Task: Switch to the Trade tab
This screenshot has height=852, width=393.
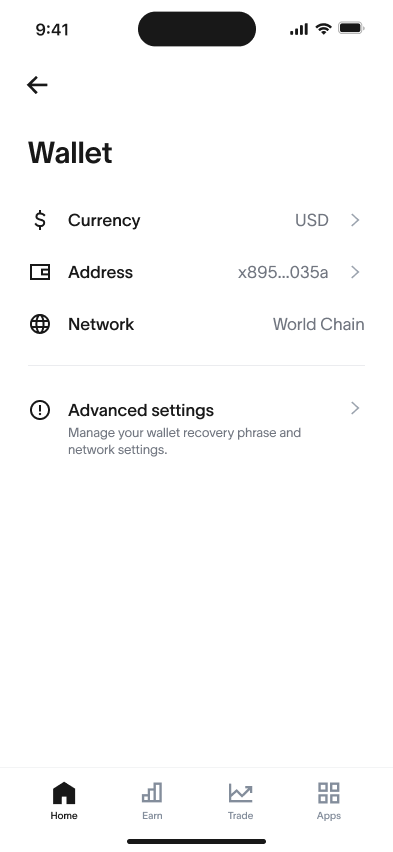Action: coord(240,801)
